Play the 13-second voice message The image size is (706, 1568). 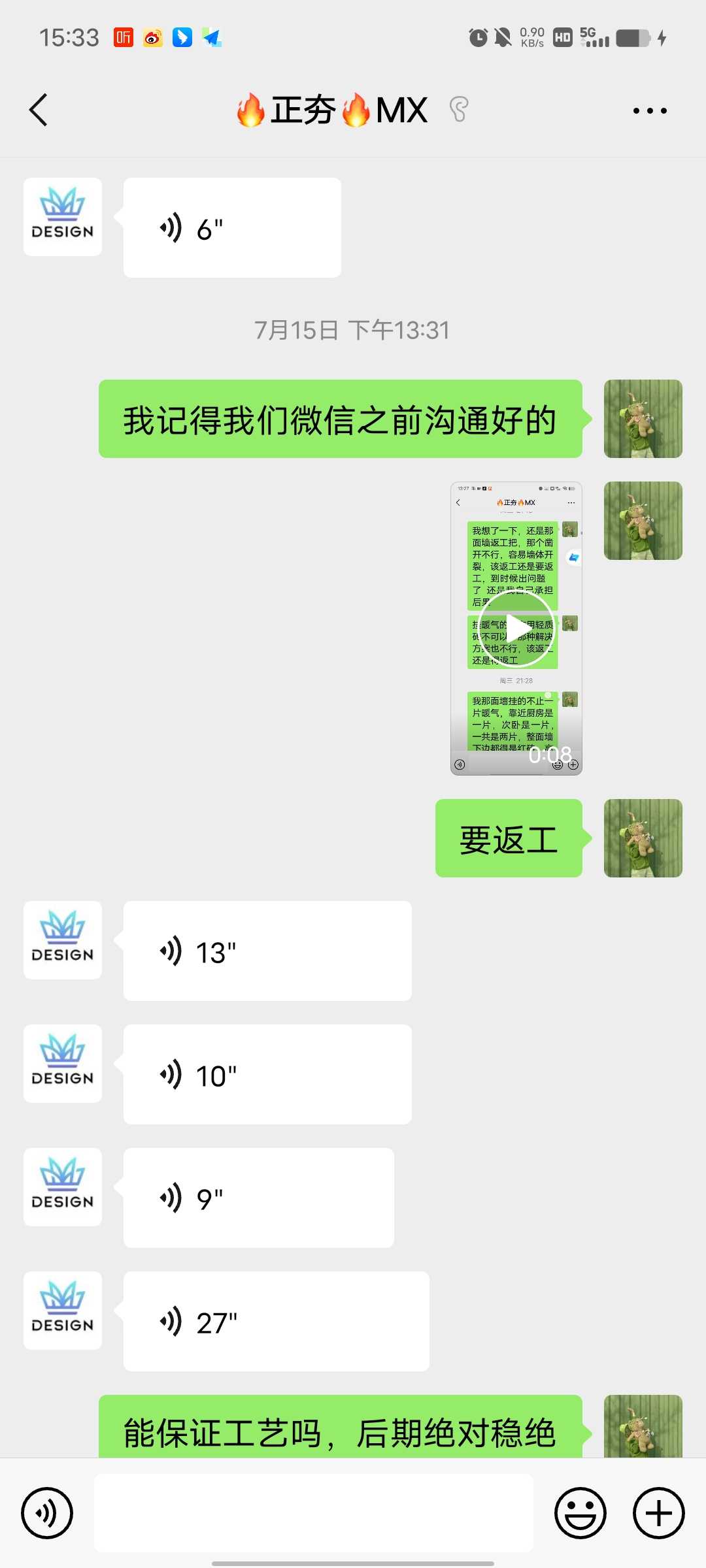pyautogui.click(x=267, y=951)
